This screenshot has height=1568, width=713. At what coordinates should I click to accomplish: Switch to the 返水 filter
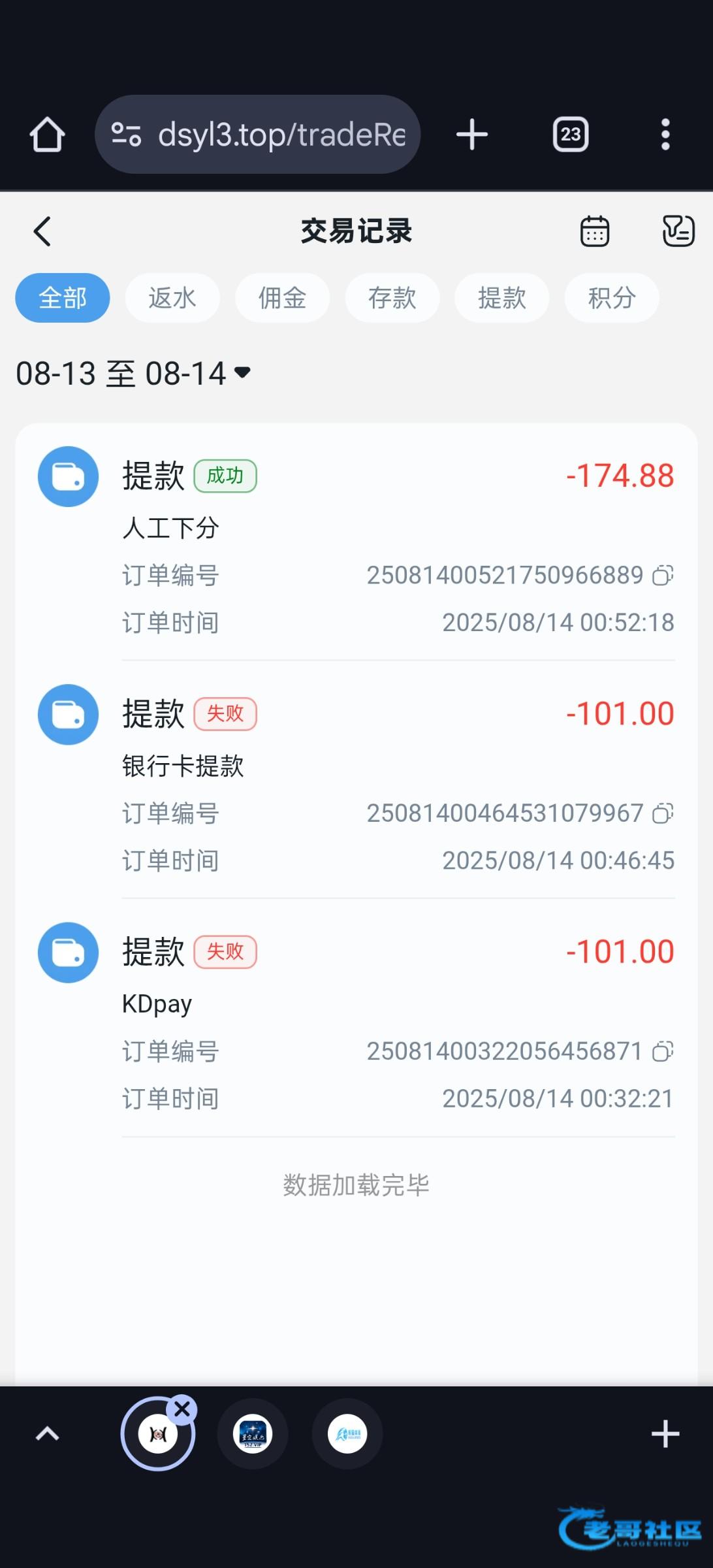172,298
